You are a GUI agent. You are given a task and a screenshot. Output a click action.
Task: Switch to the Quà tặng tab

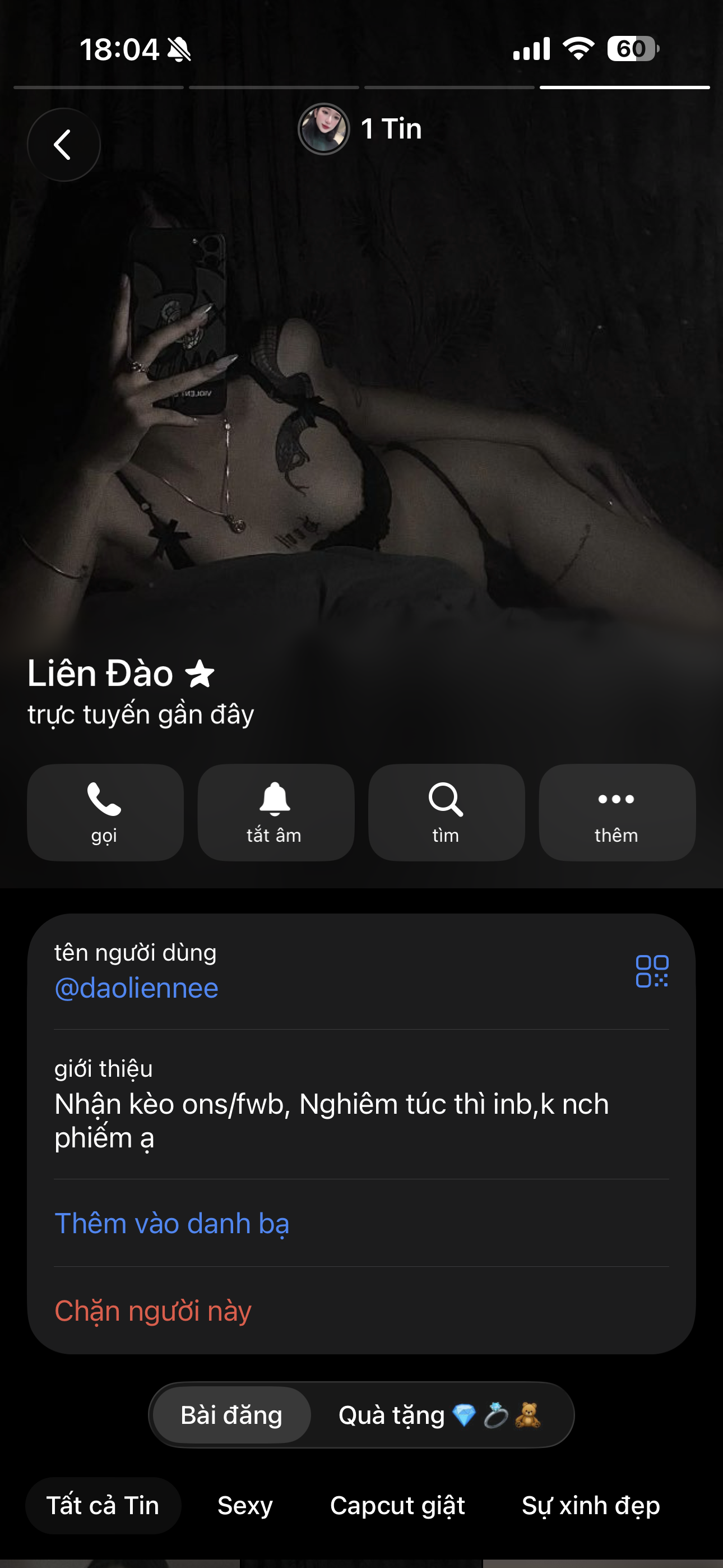tap(439, 1415)
